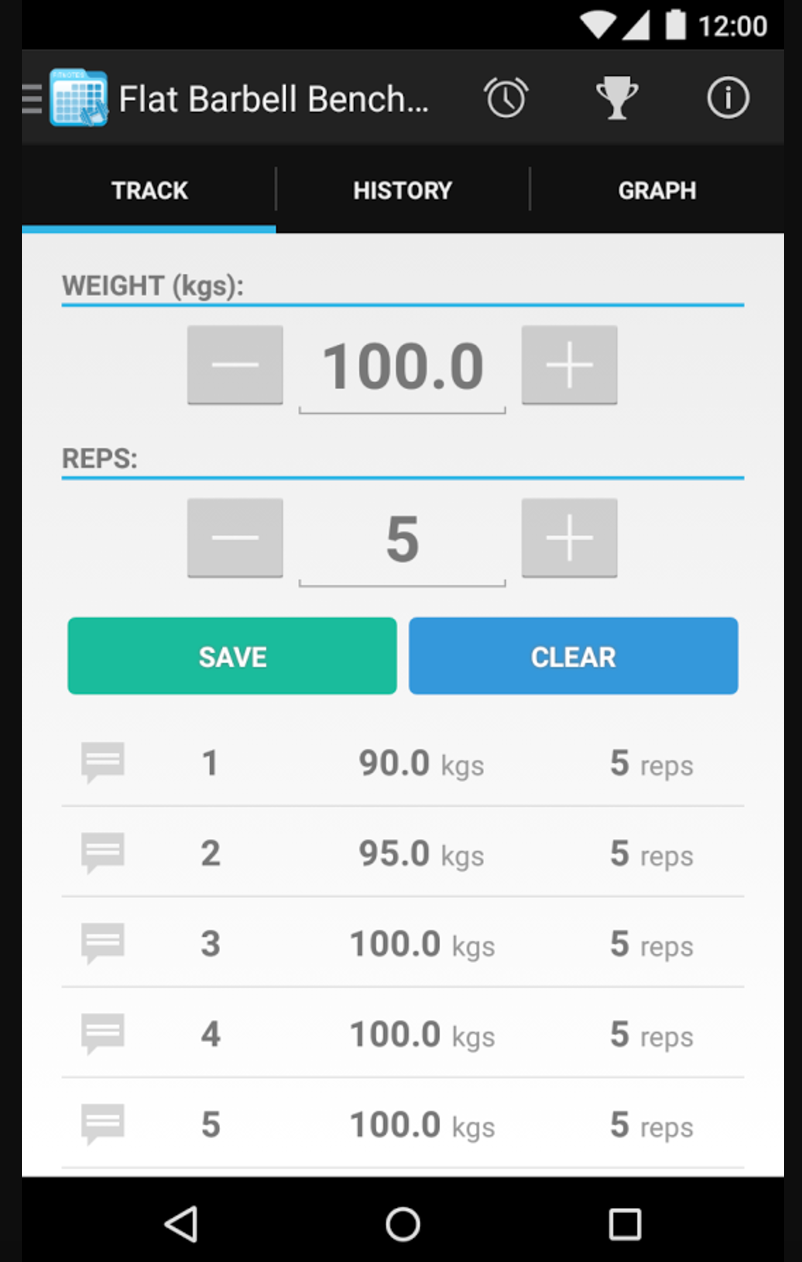Viewport: 802px width, 1262px height.
Task: Tap the weight value field showing 100.0
Action: [x=402, y=365]
